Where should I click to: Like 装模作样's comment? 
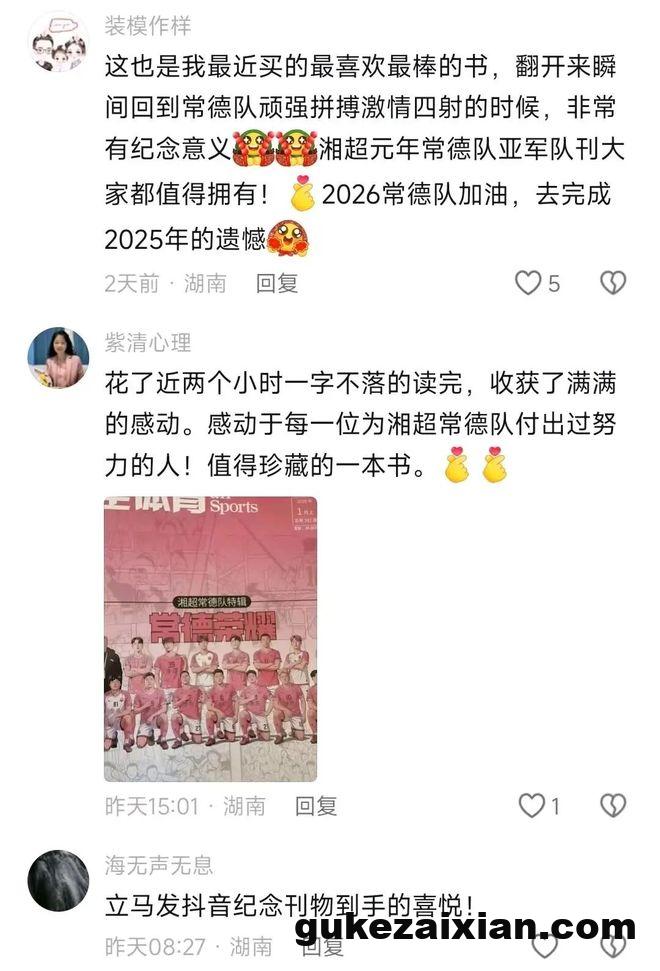528,283
